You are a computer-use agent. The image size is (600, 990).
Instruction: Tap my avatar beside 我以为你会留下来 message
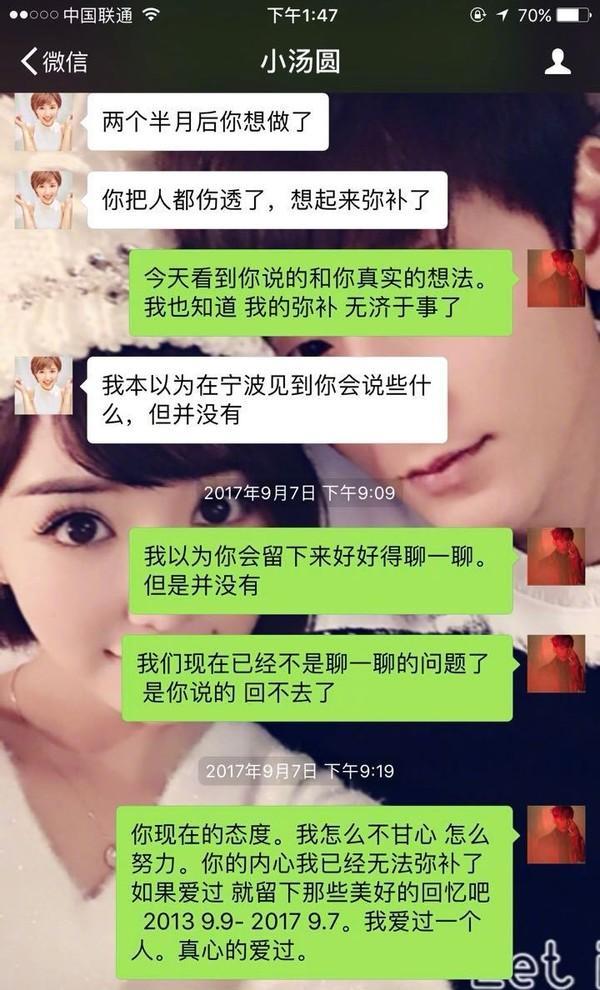pyautogui.click(x=556, y=557)
